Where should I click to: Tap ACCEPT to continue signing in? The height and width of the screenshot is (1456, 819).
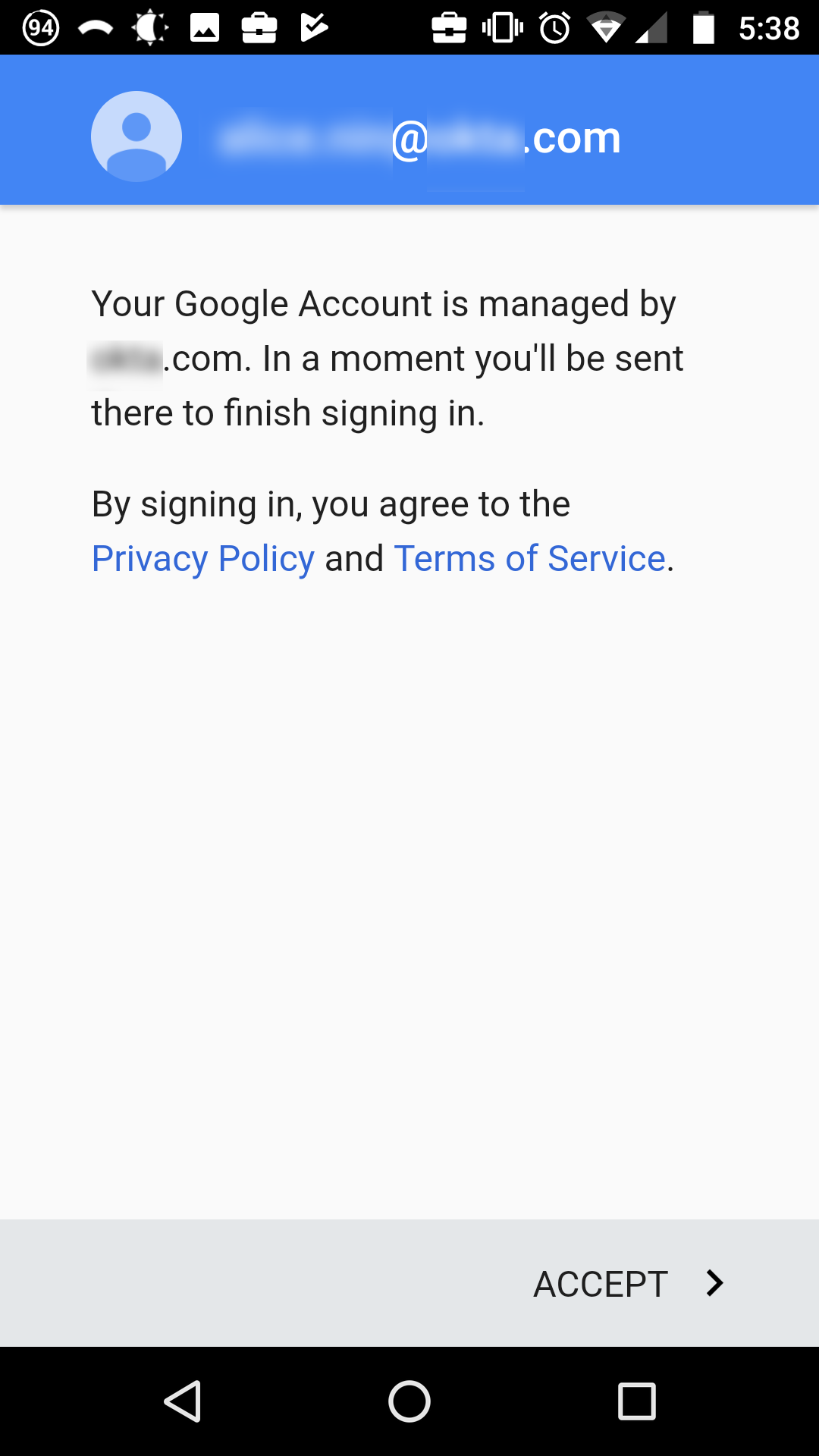[628, 1284]
